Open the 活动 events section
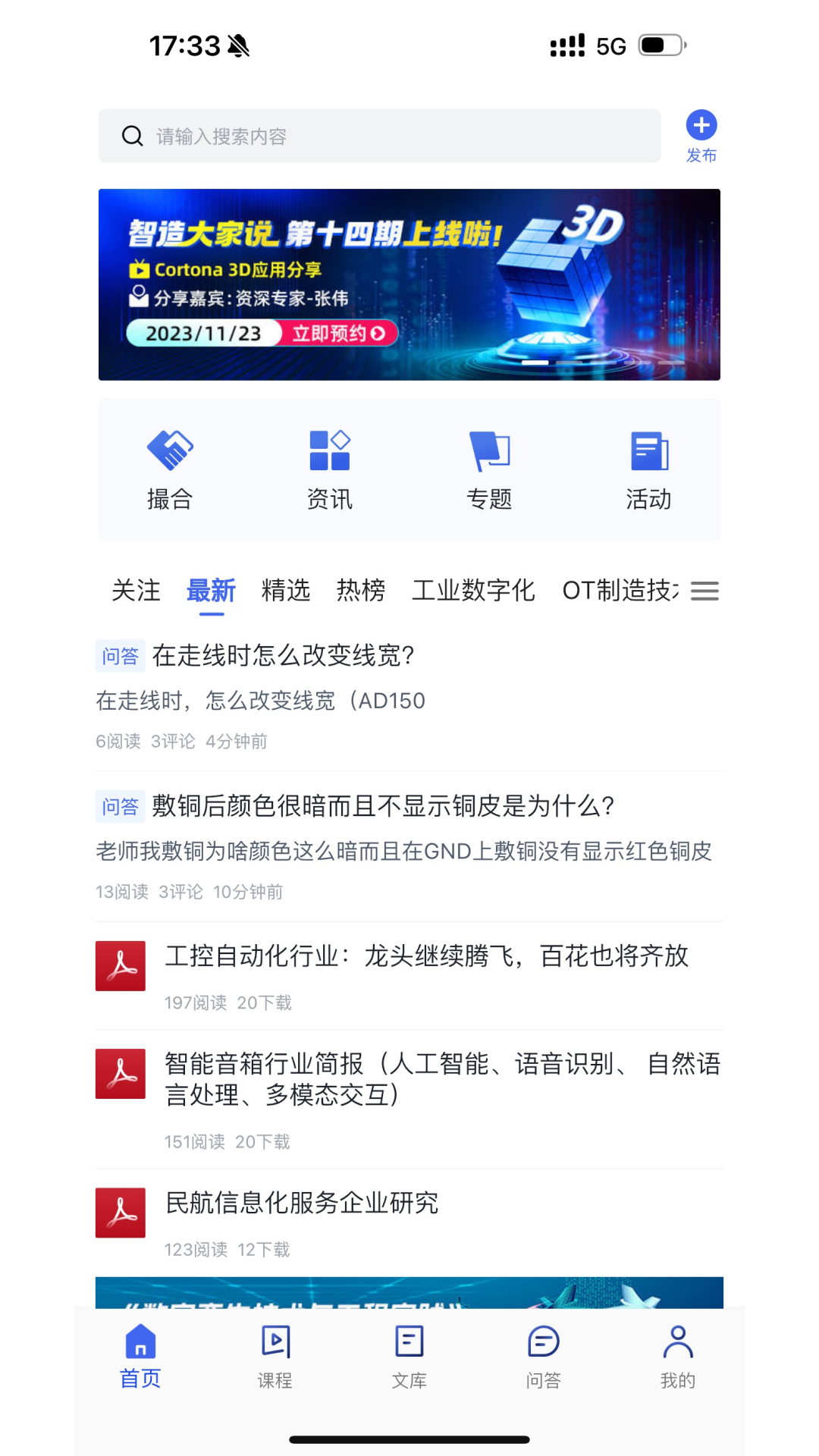The height and width of the screenshot is (1456, 819). click(x=650, y=466)
